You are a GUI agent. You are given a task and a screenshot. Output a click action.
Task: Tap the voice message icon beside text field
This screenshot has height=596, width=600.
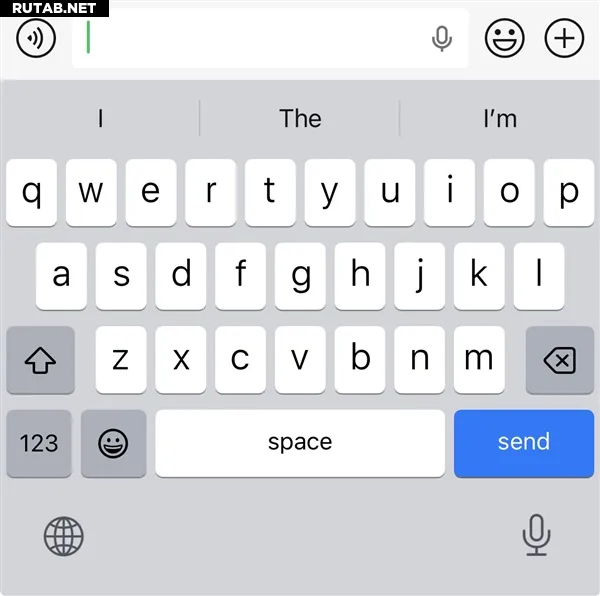37,39
